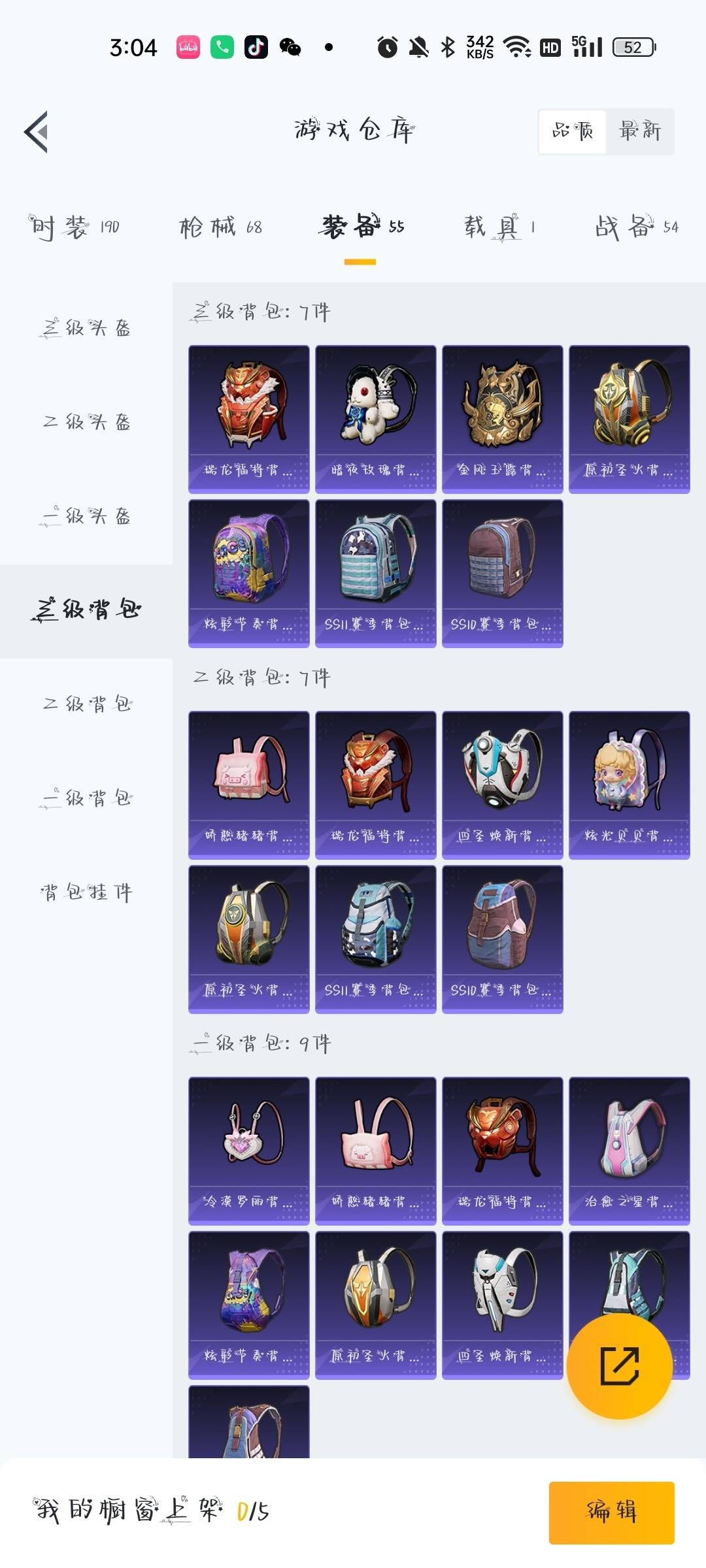Switch to the 枪械 tab

pos(221,227)
